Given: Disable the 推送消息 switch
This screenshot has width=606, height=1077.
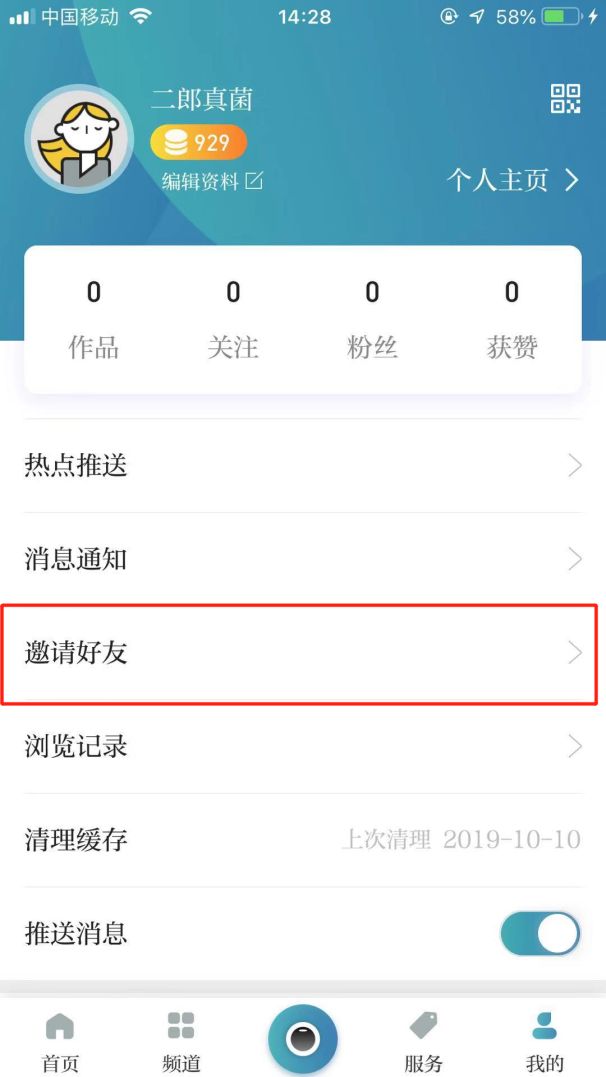Looking at the screenshot, I should coord(540,934).
